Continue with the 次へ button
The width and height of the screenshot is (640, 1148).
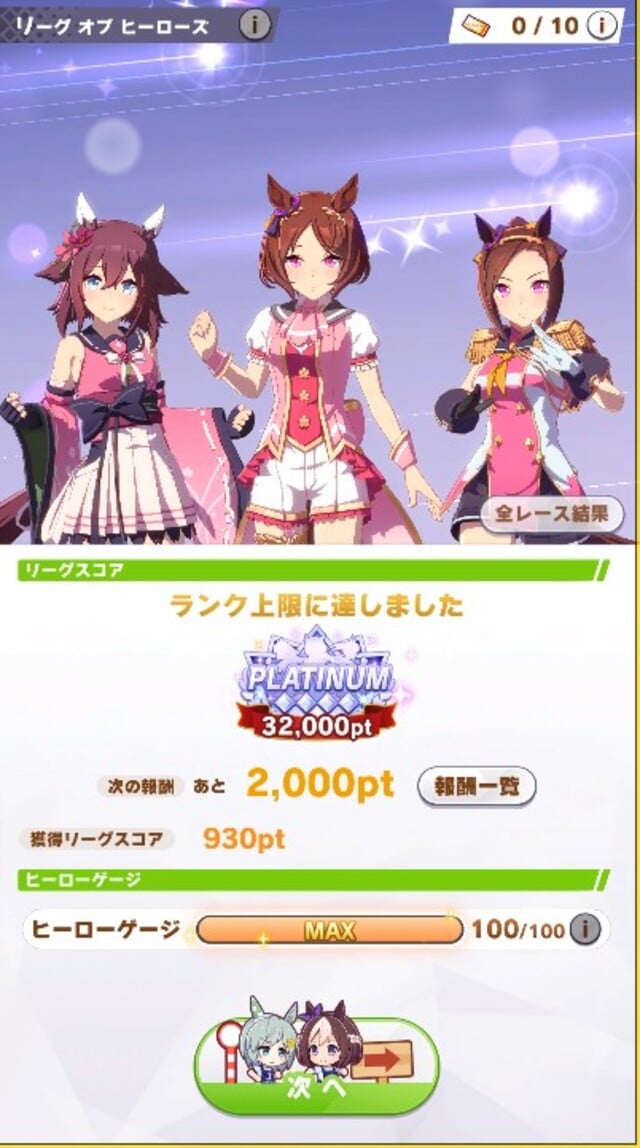tap(317, 1066)
